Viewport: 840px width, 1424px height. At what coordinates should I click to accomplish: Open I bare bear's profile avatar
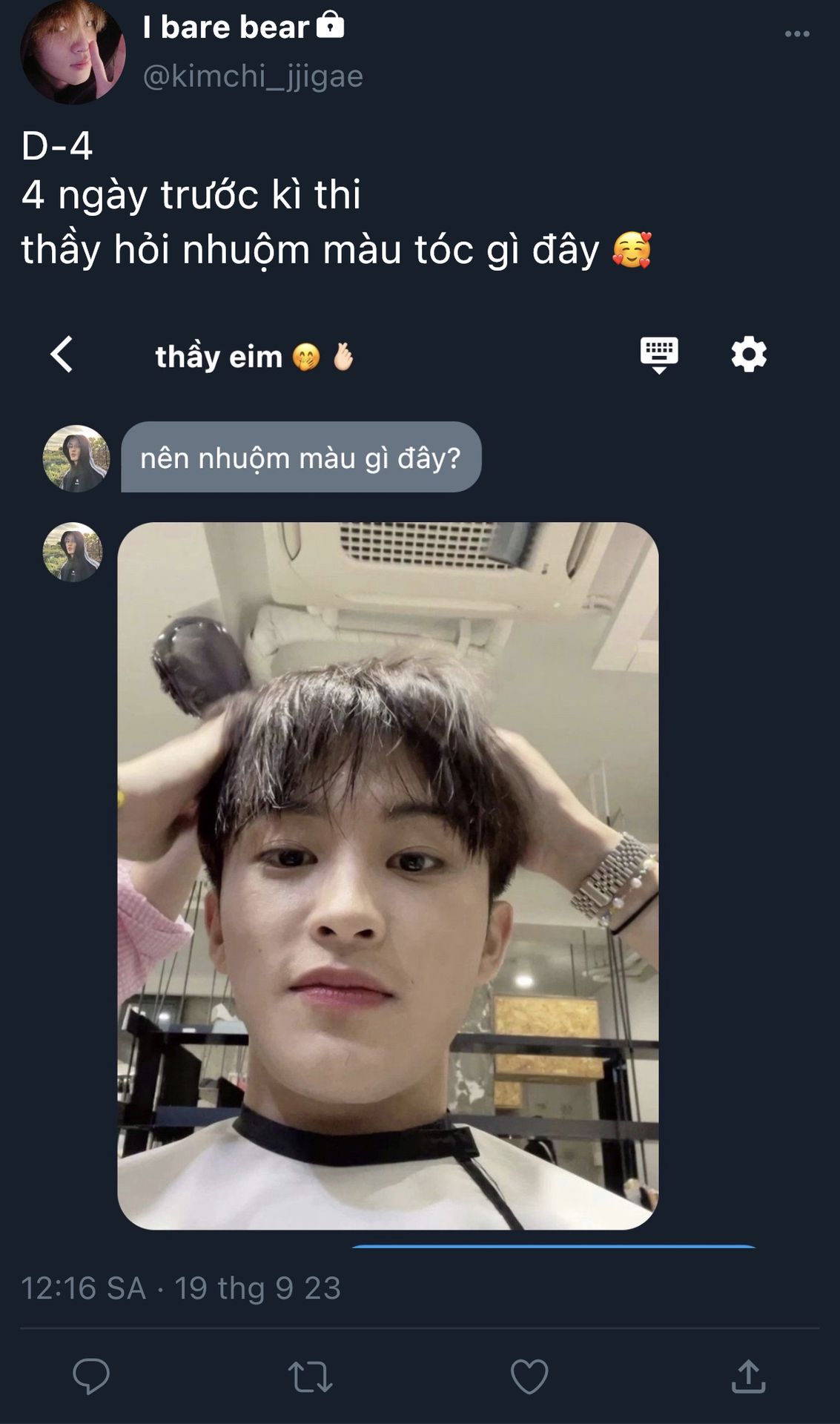click(x=73, y=52)
